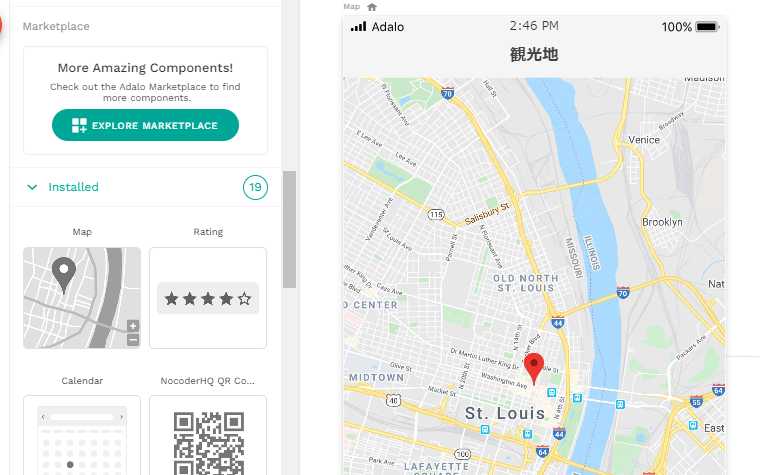The image size is (760, 475).
Task: Select the Map screen label above the phone
Action: 352,6
